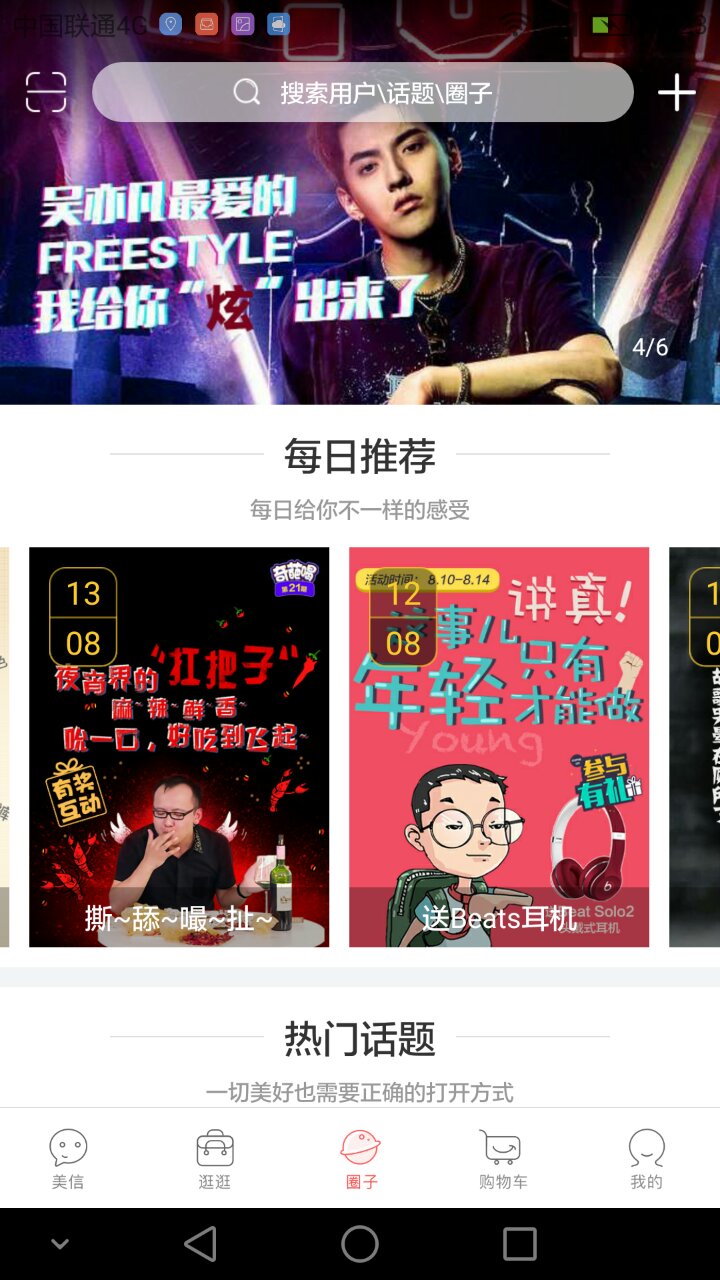Open the 送Beats耳机 recommendation card

[x=498, y=746]
